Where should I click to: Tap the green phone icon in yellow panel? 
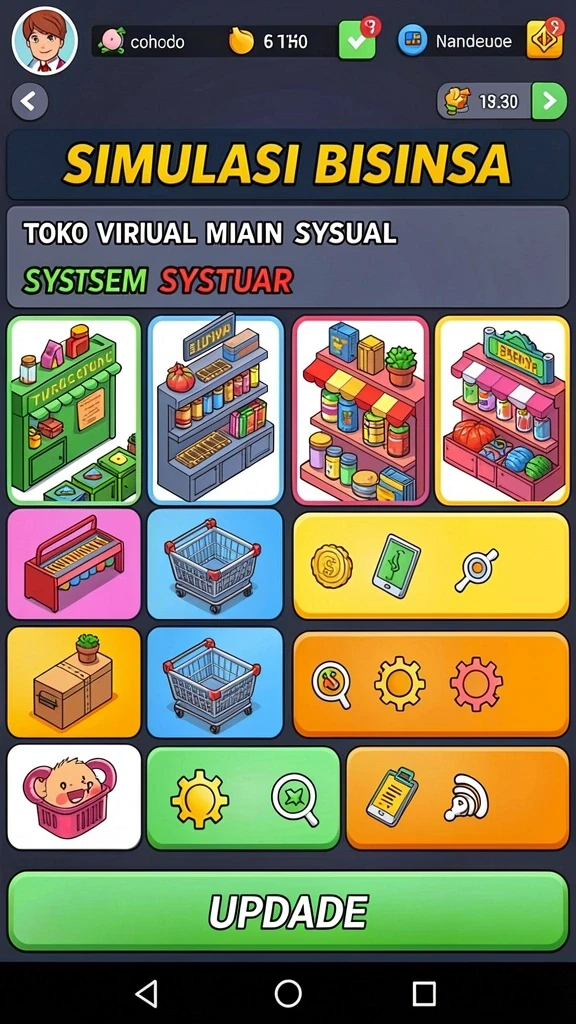(396, 566)
